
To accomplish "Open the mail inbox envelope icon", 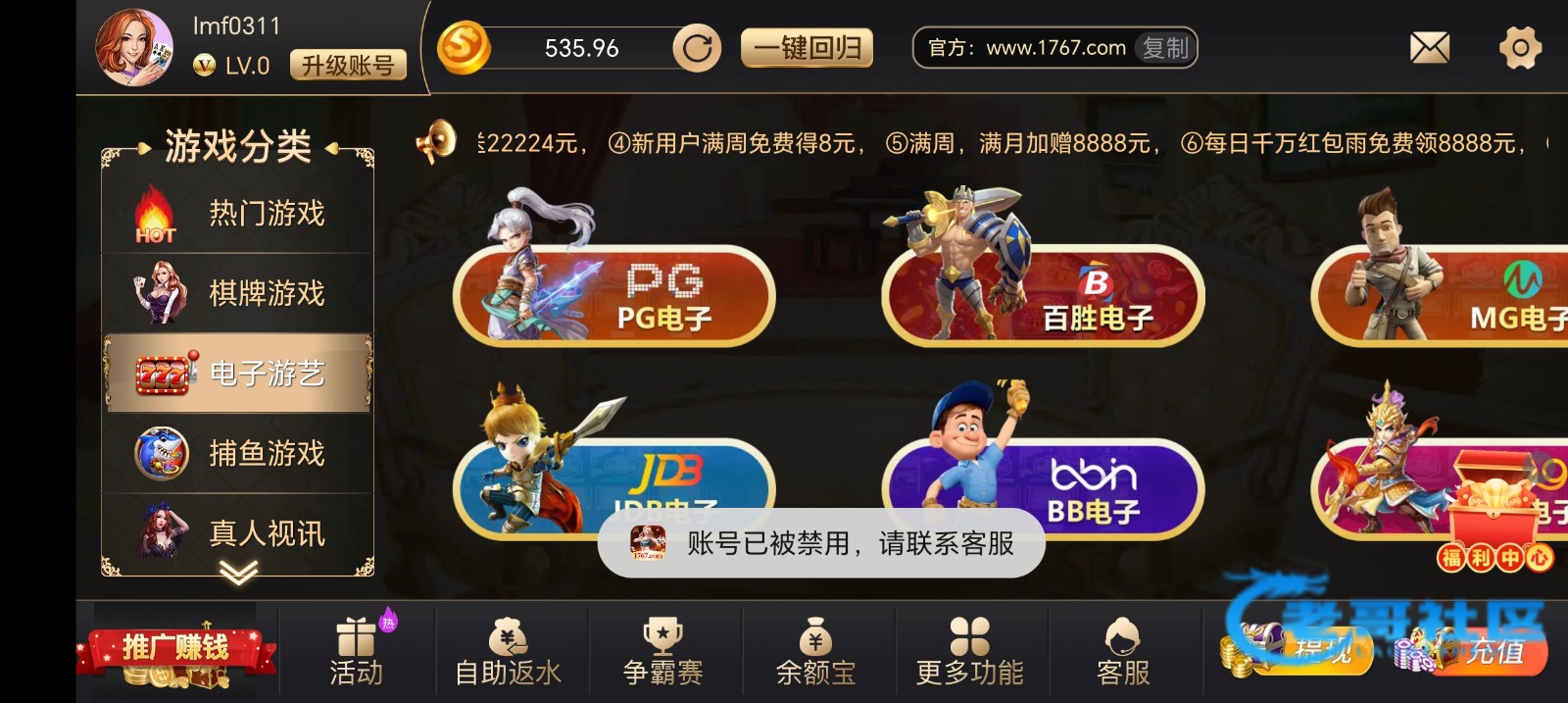I will coord(1429,47).
